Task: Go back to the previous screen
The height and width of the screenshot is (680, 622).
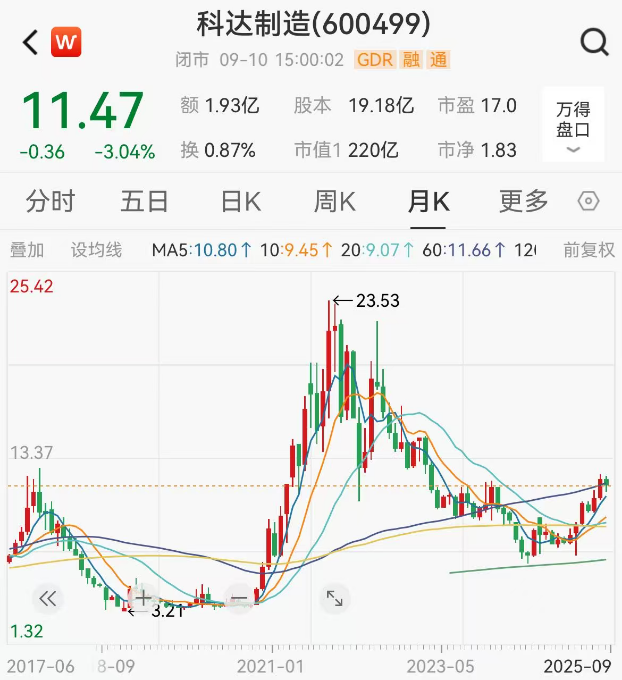Action: click(x=30, y=42)
